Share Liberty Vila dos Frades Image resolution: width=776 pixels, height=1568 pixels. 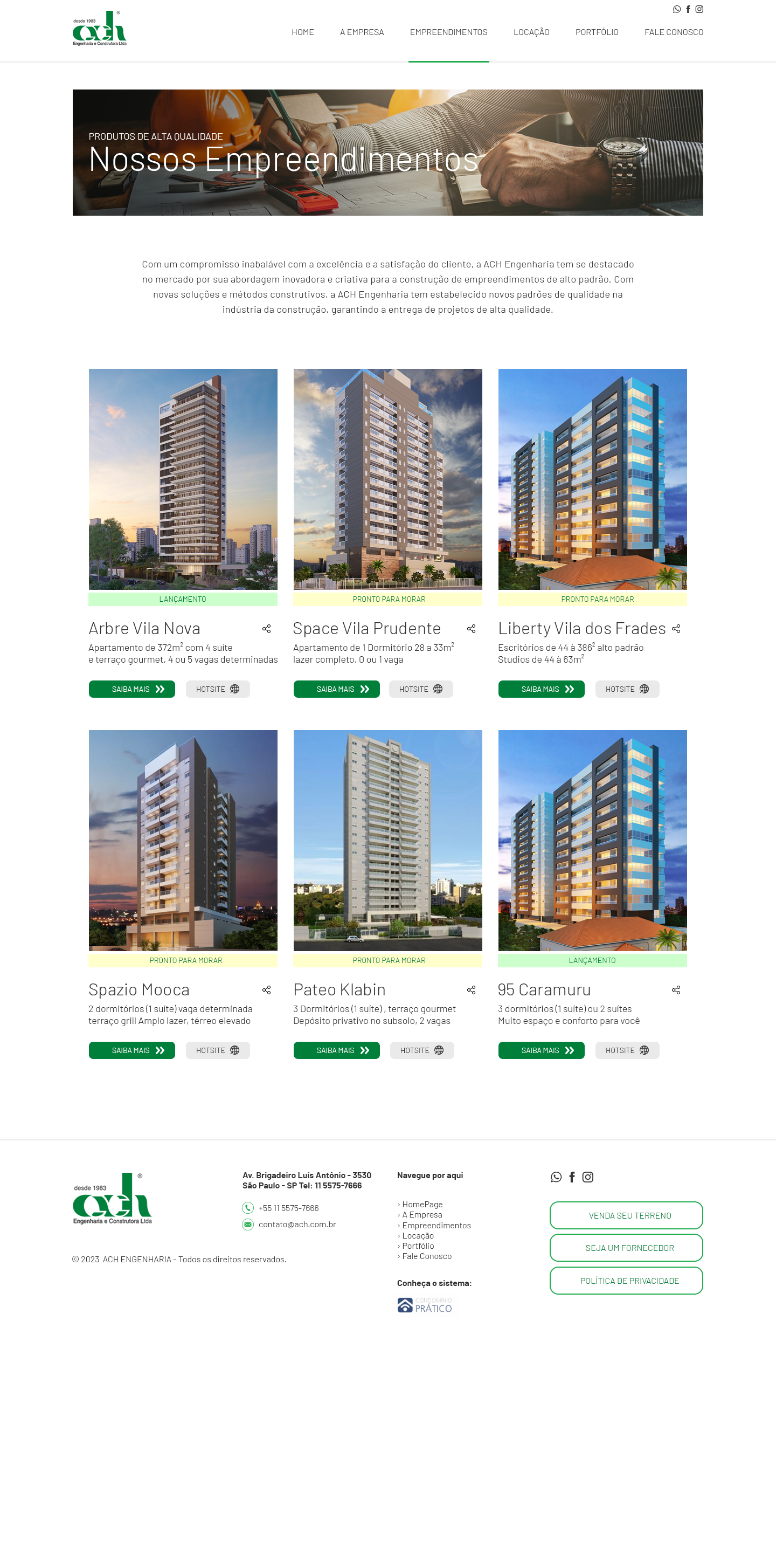[x=676, y=629]
